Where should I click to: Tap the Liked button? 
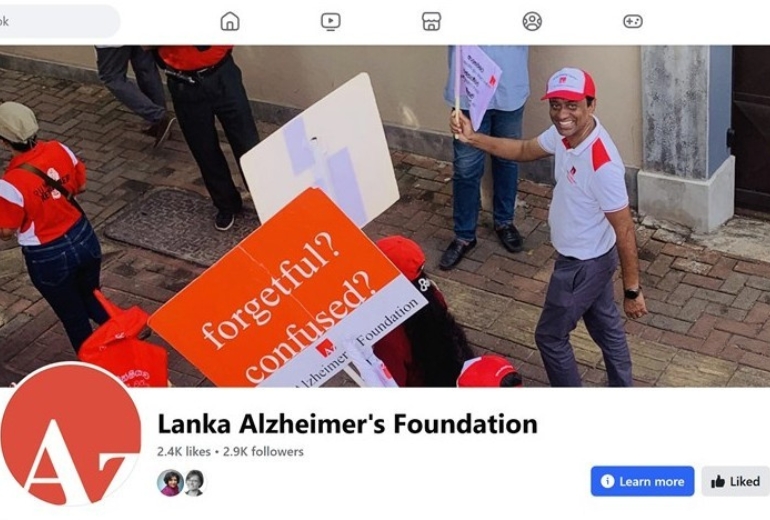tap(736, 481)
